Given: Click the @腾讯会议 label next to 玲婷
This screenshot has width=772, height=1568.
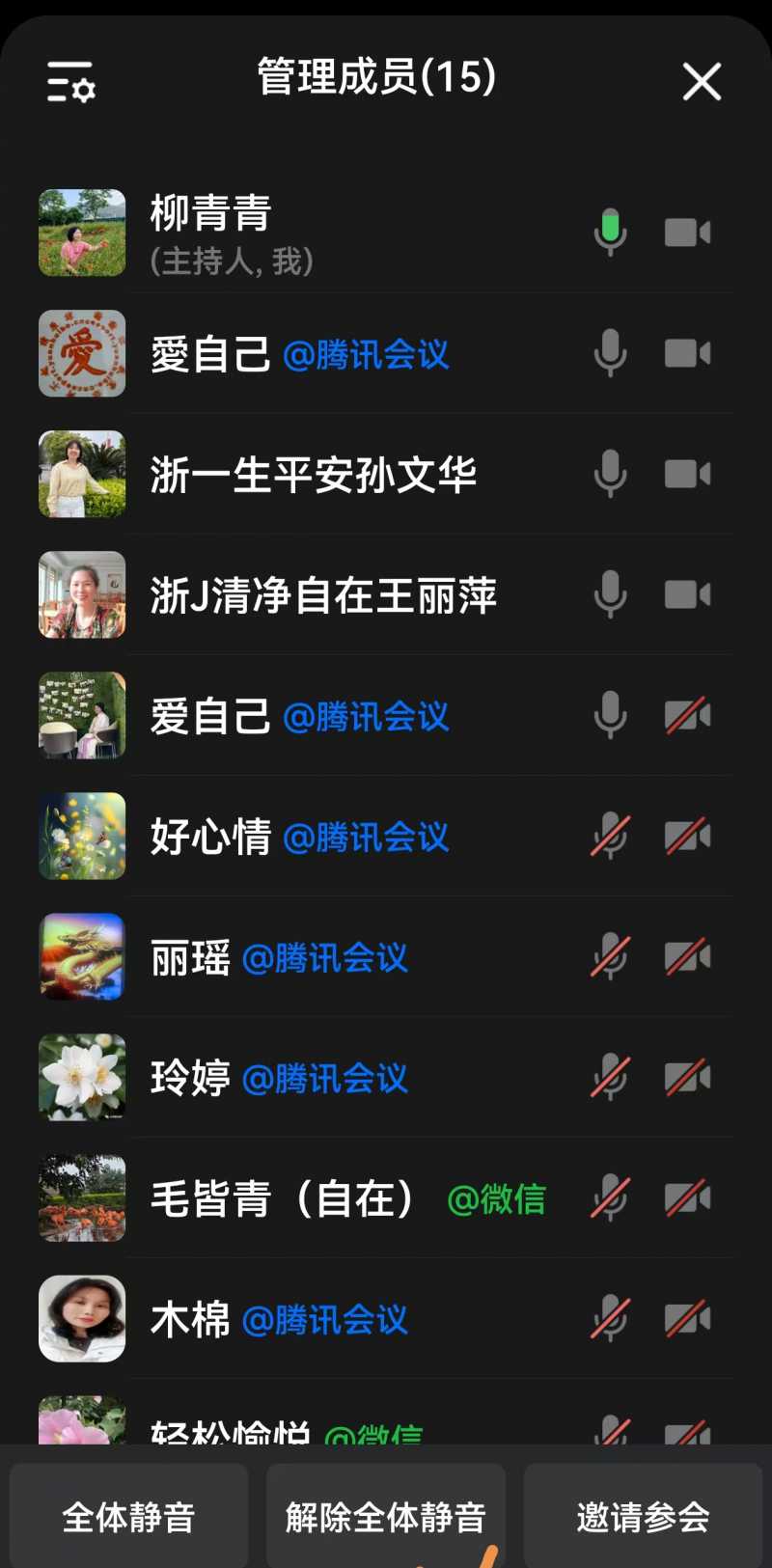Looking at the screenshot, I should click(x=325, y=1078).
